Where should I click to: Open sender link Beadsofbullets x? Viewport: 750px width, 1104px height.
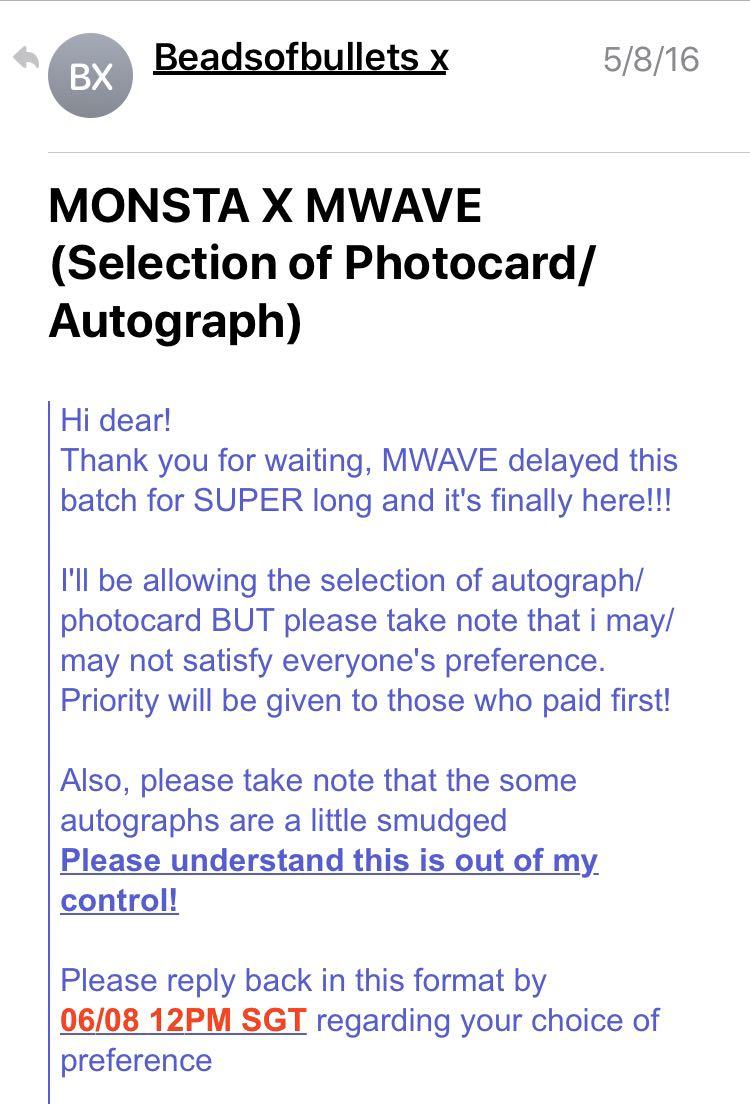[302, 57]
